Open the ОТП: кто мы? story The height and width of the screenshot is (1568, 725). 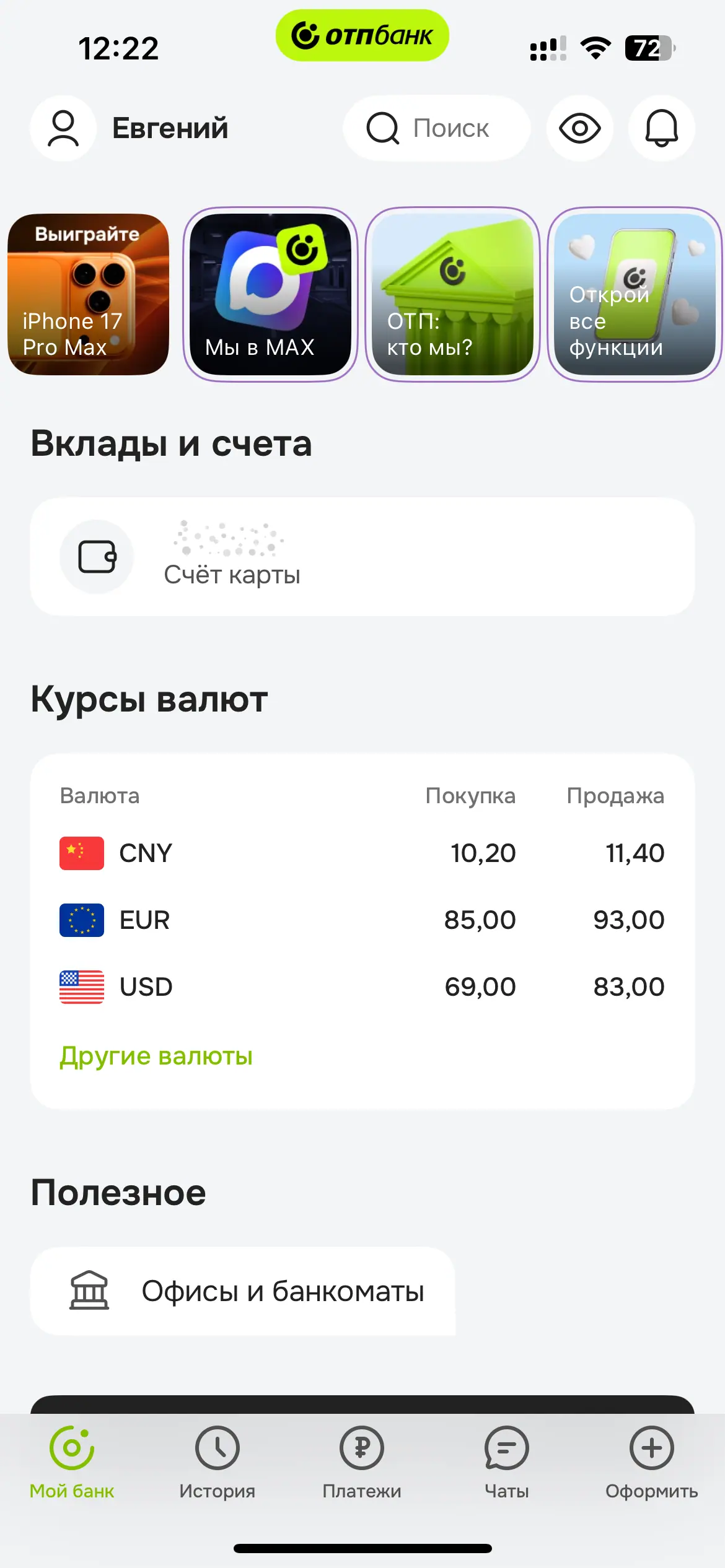click(452, 294)
